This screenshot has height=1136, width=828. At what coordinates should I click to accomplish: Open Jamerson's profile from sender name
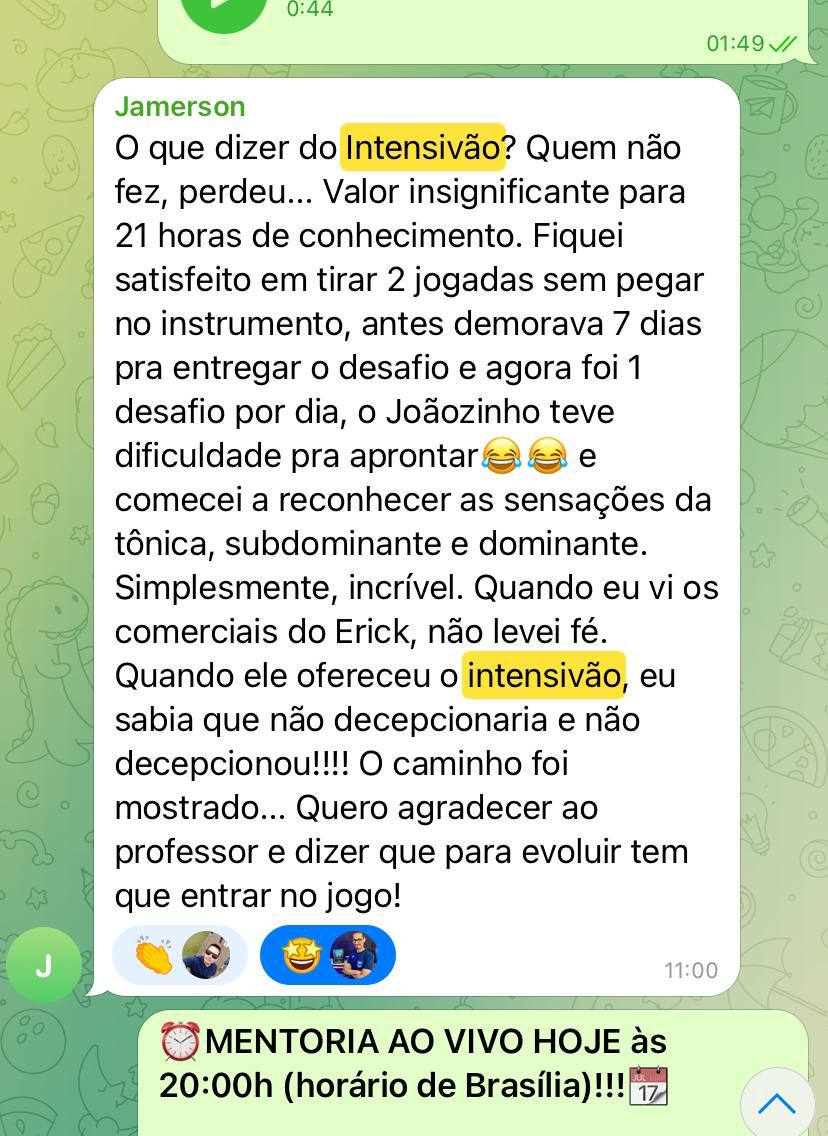[x=180, y=107]
